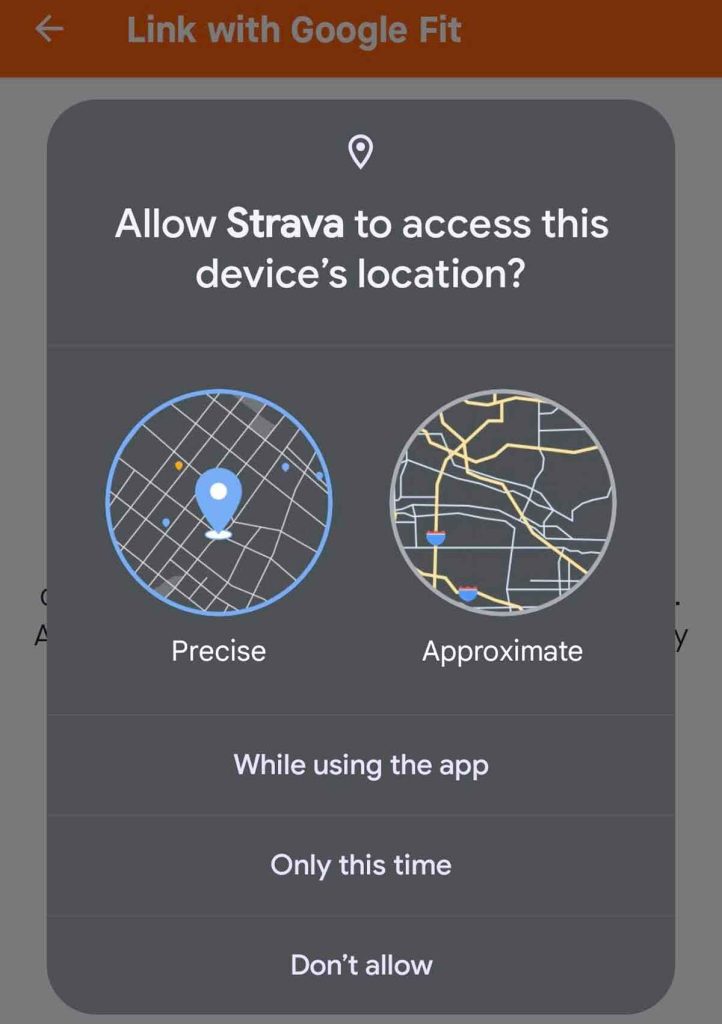
Task: Deny Strava location with Don't allow
Action: click(x=361, y=965)
